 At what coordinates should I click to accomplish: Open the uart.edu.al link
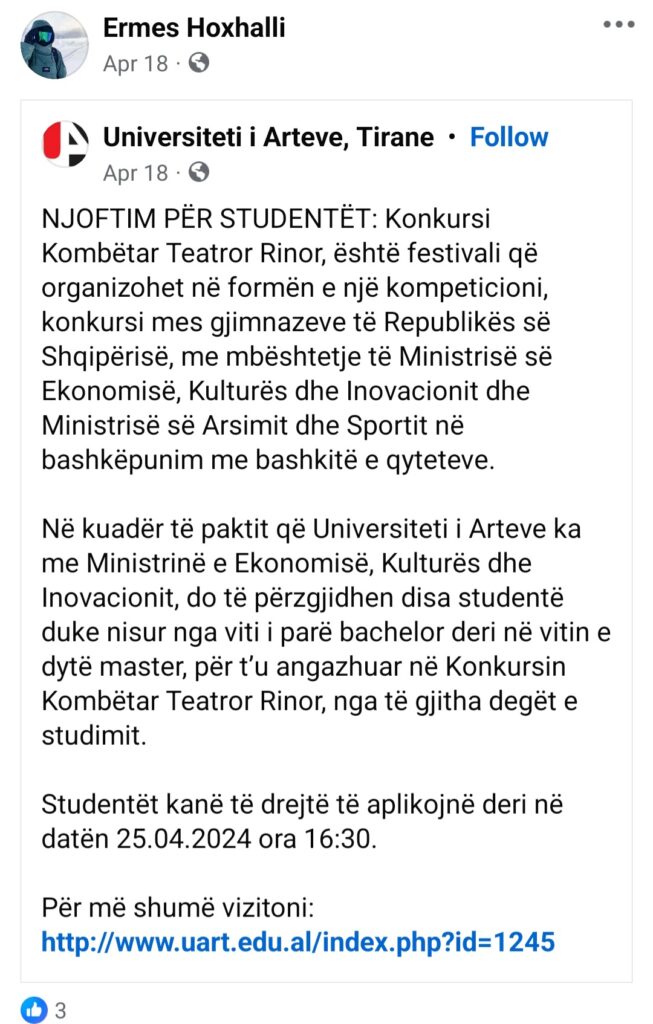(298, 941)
